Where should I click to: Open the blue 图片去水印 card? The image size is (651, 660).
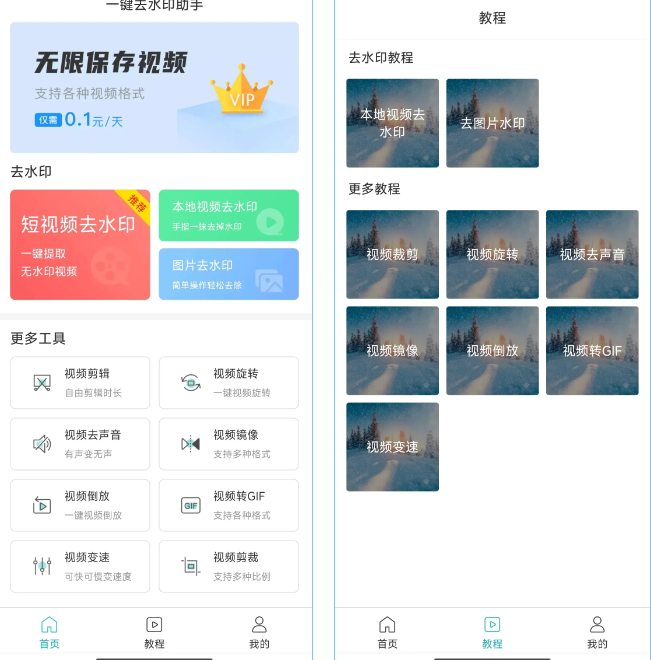(x=228, y=273)
